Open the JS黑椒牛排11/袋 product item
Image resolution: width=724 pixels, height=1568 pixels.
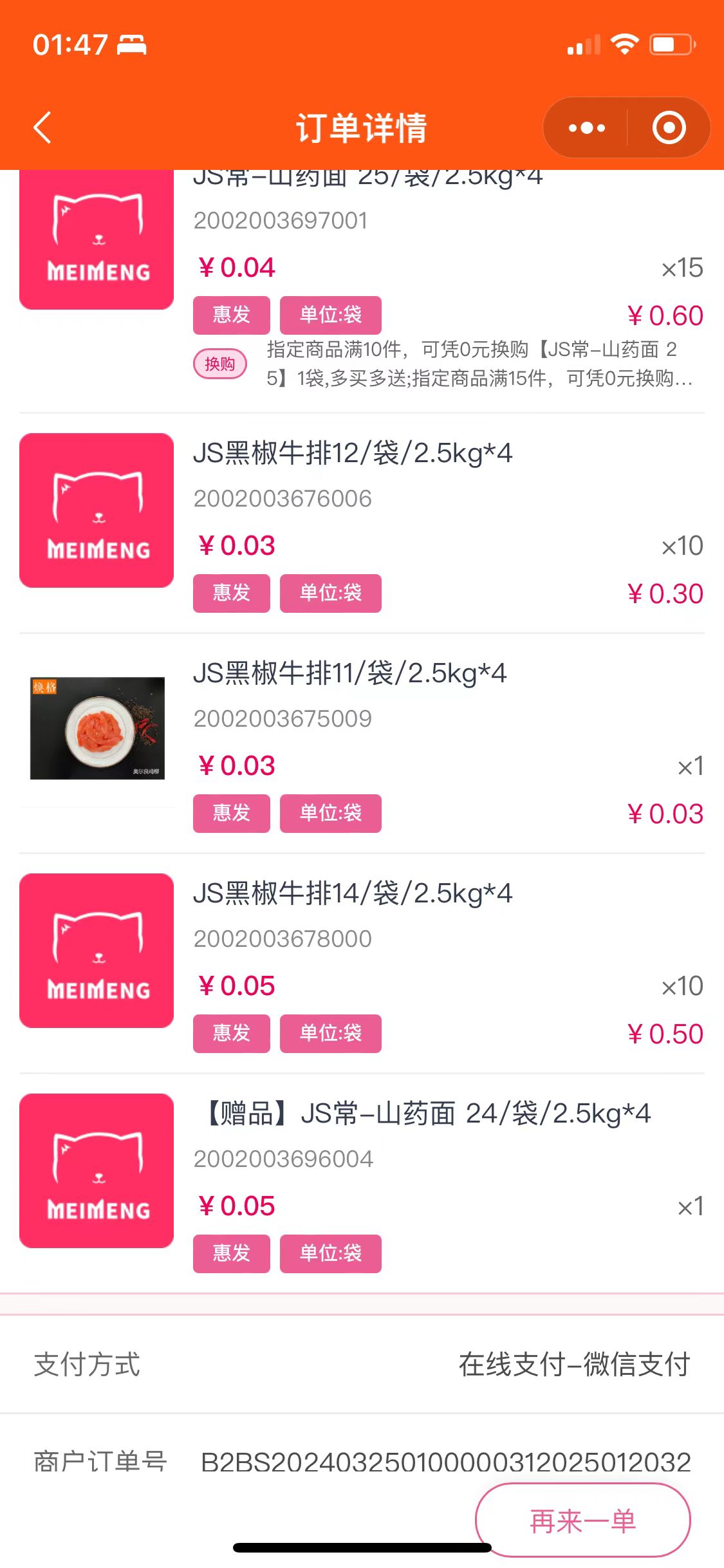click(350, 674)
